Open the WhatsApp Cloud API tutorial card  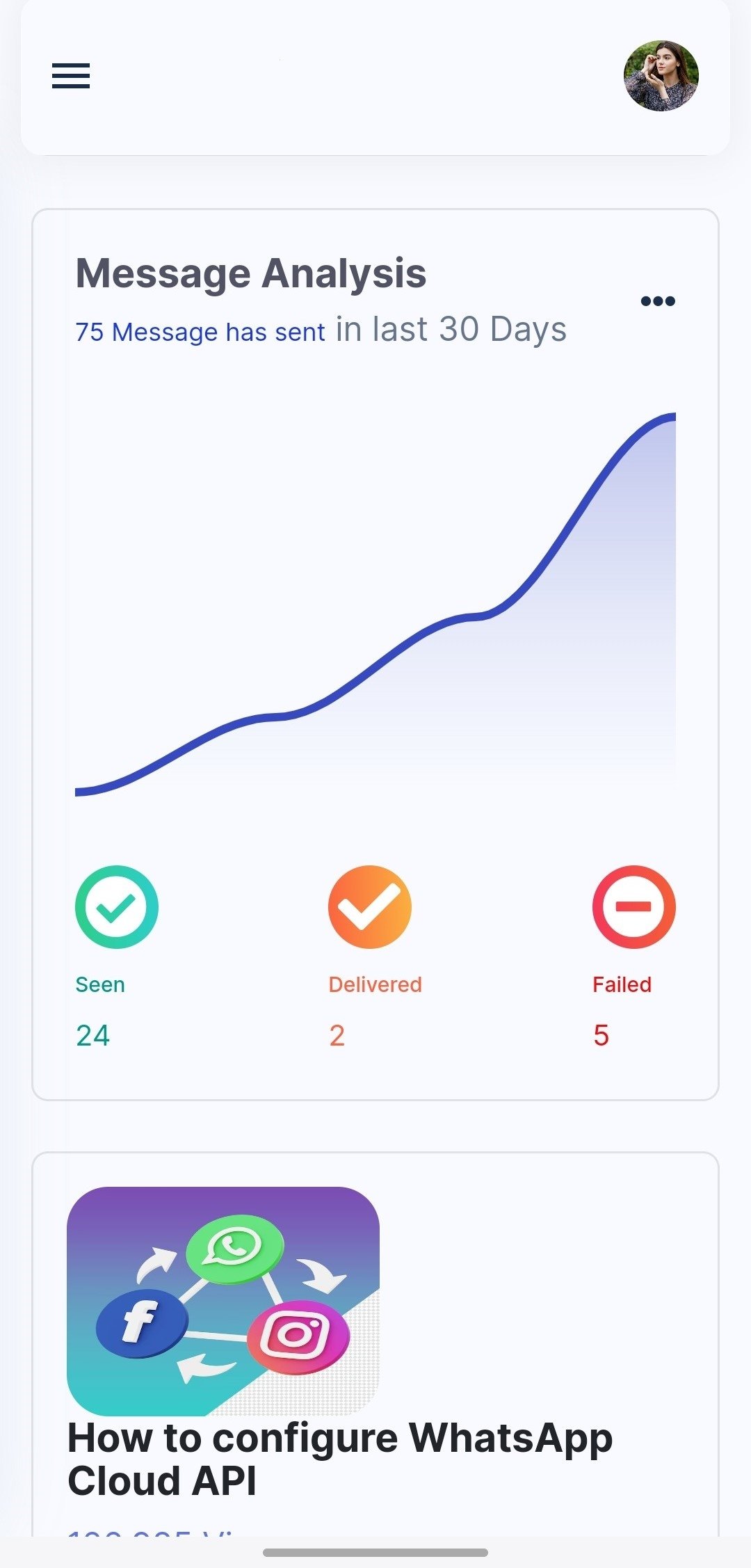pos(340,1458)
